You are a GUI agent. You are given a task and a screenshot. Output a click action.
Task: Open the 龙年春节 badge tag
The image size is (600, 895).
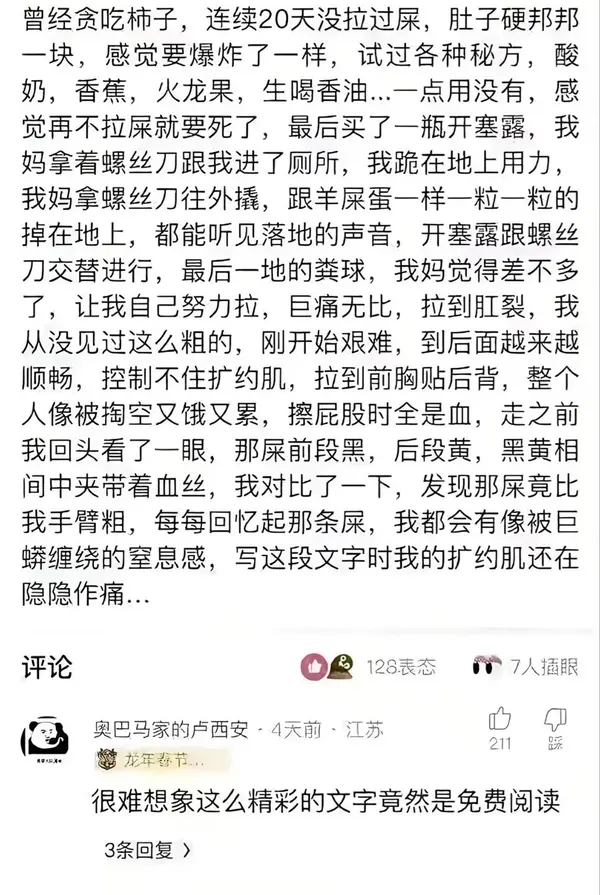click(151, 760)
